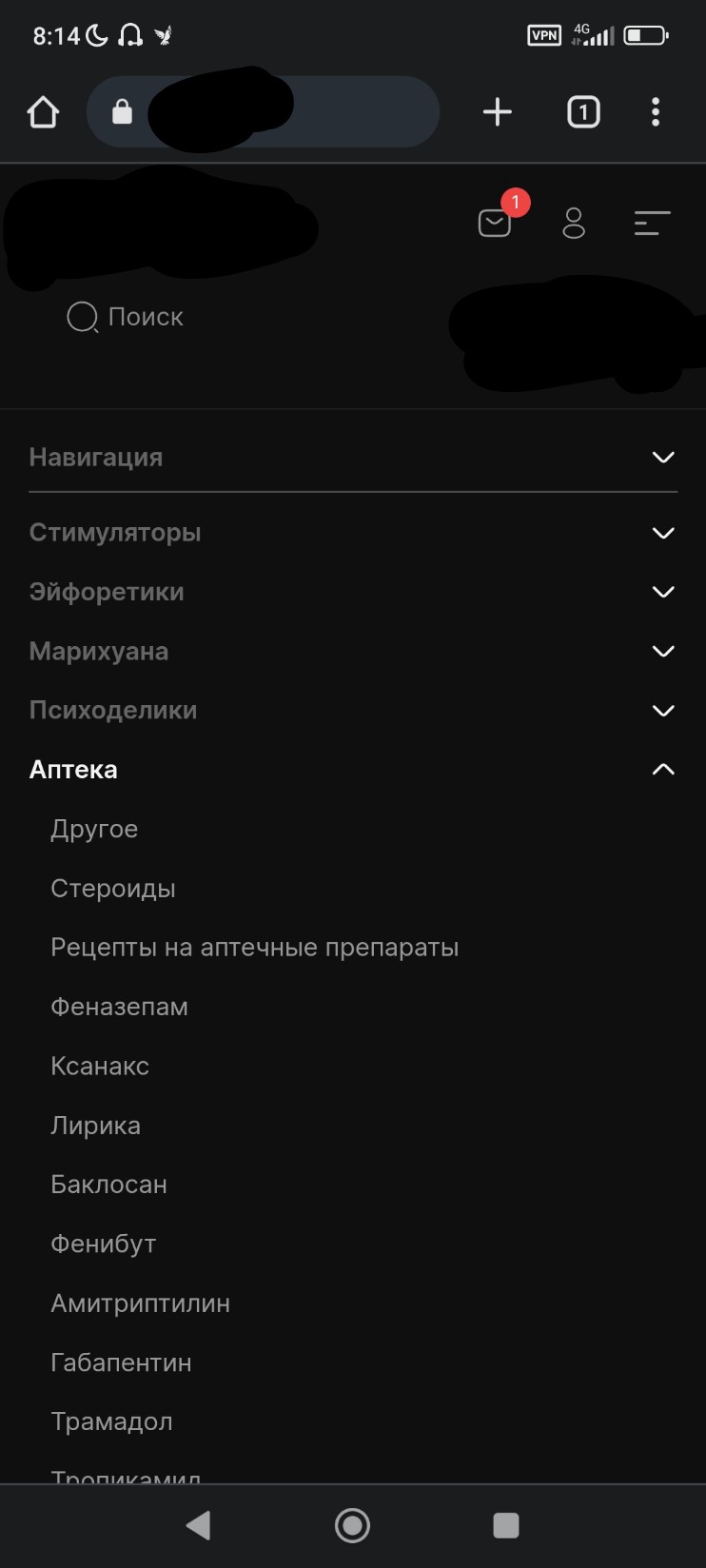Show the open tabs switcher
Viewport: 706px width, 1568px height.
[583, 112]
